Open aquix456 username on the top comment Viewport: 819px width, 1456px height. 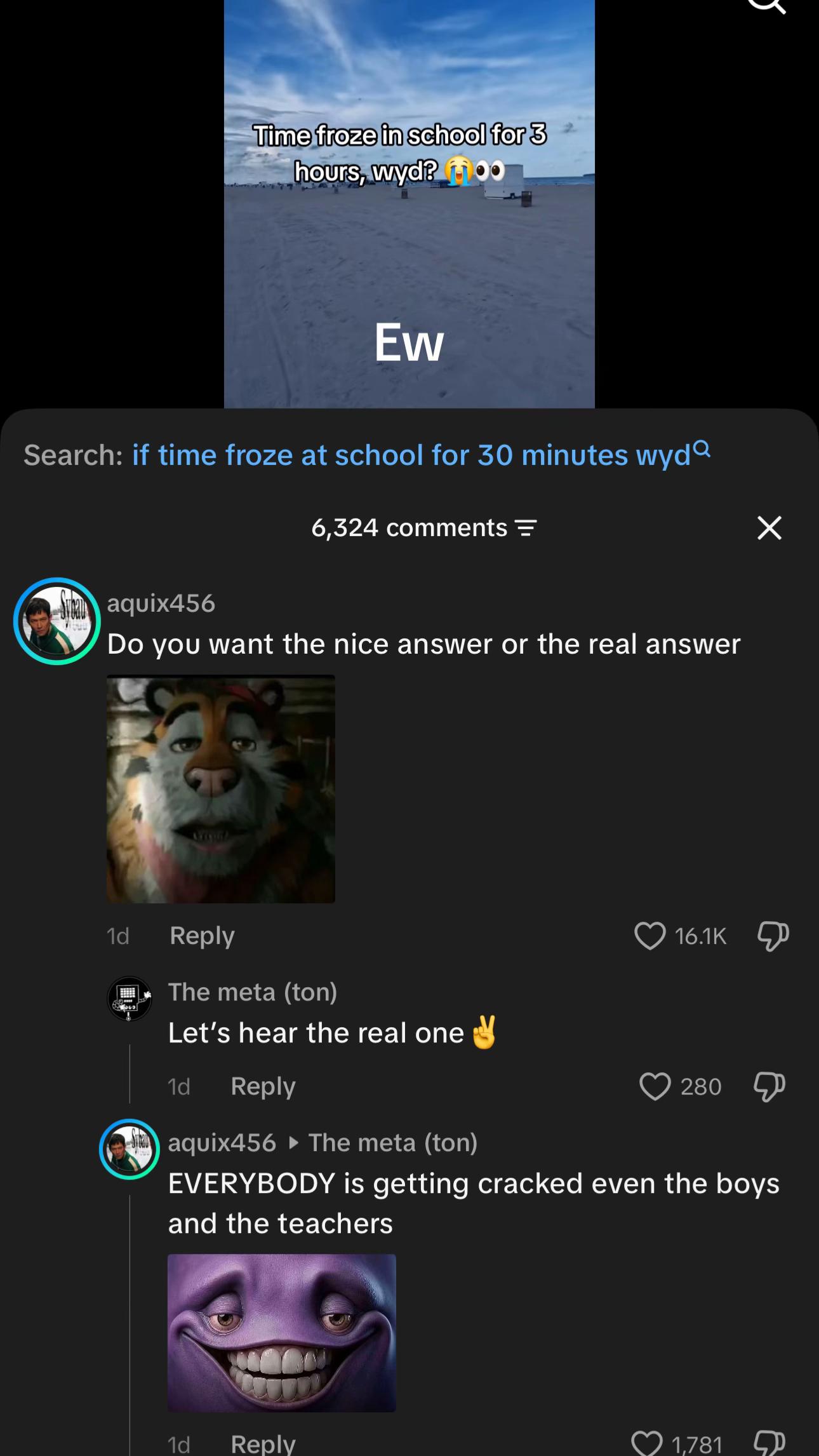161,603
